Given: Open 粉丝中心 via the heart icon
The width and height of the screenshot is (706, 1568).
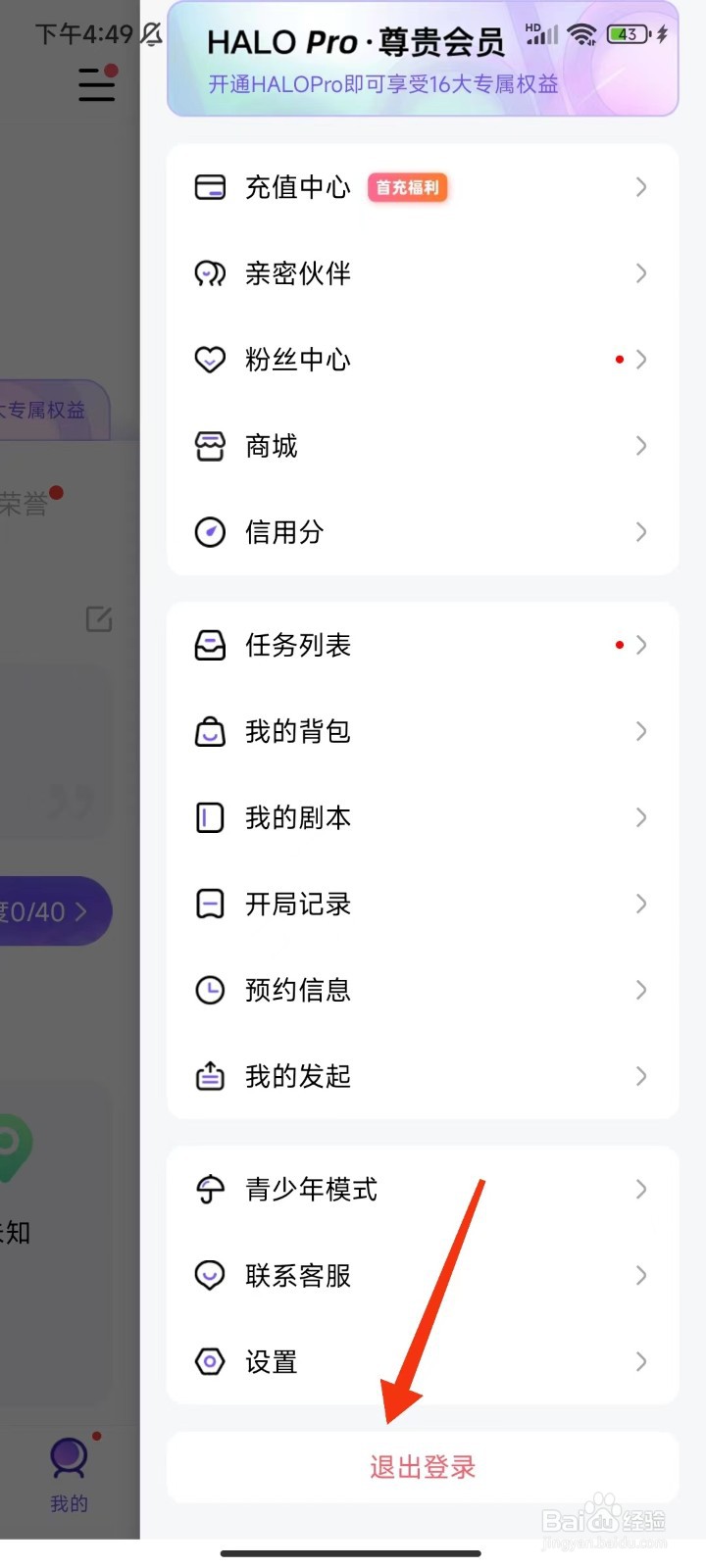Looking at the screenshot, I should (x=210, y=360).
